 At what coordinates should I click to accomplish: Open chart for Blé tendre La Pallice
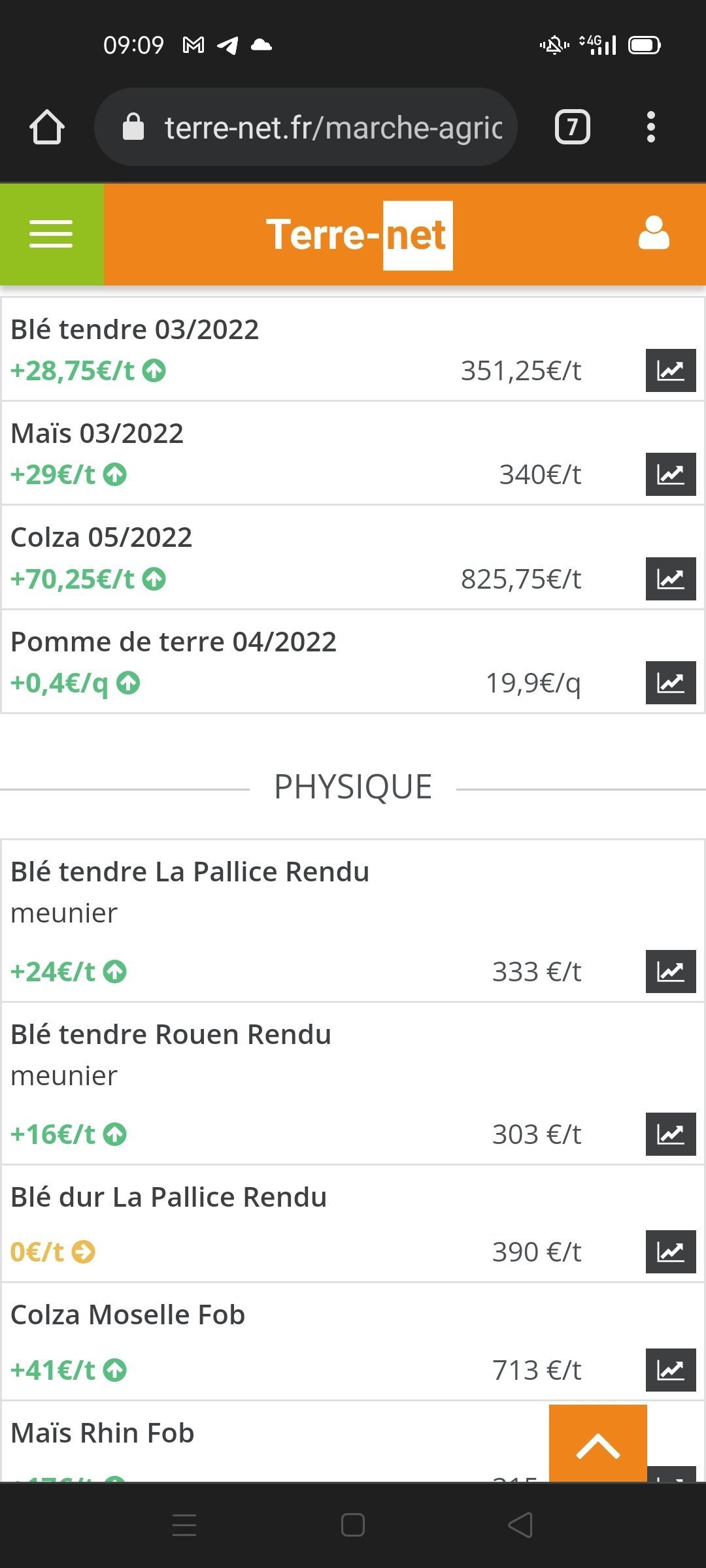[x=671, y=972]
